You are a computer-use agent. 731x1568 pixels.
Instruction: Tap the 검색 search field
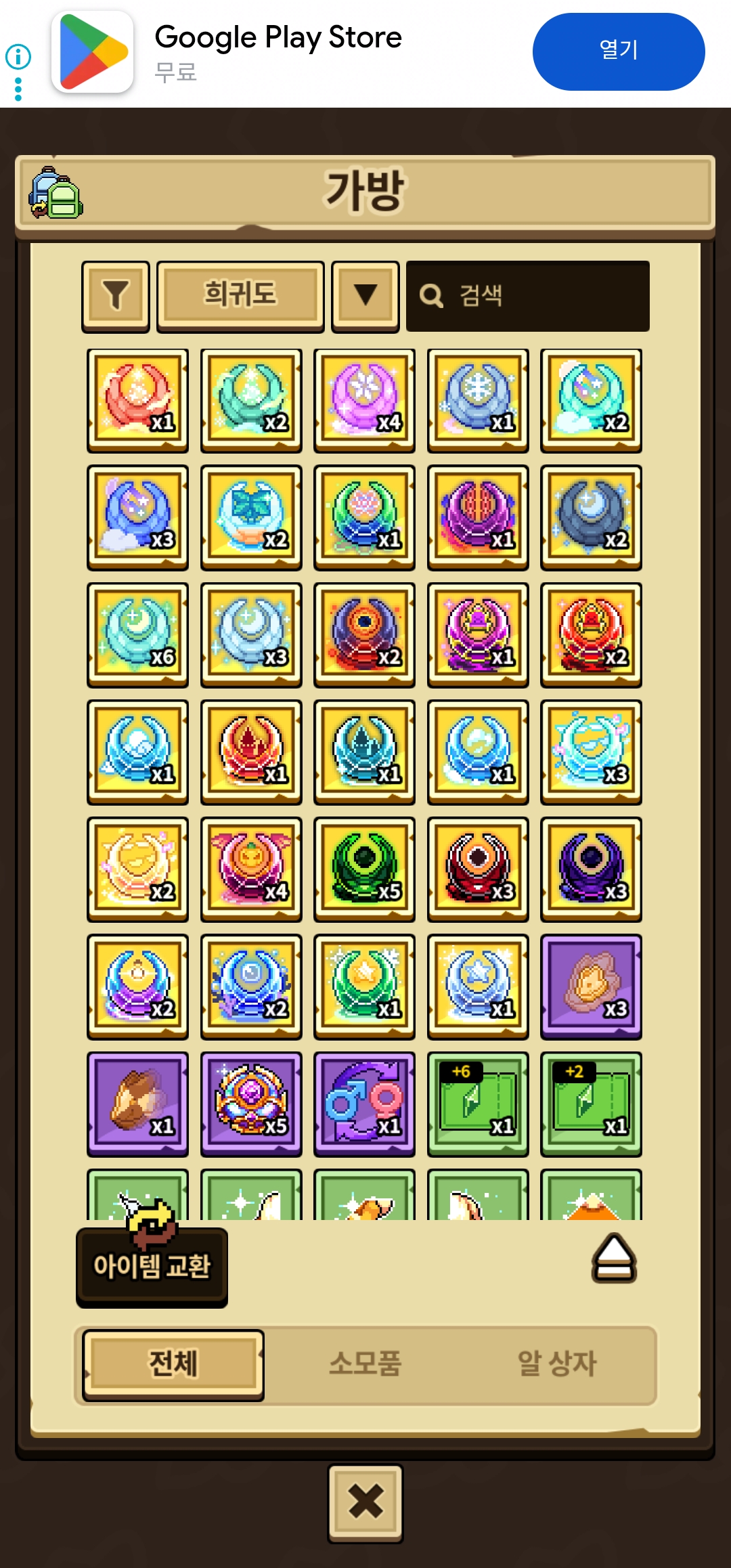click(x=528, y=296)
